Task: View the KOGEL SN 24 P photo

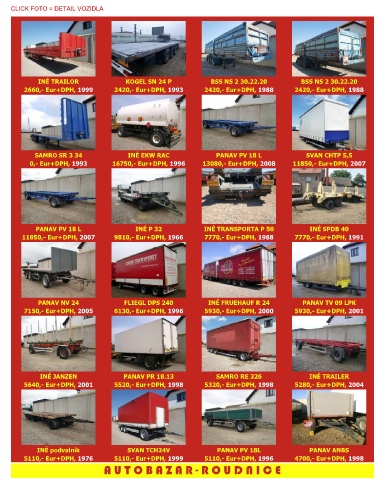Action: click(x=149, y=49)
